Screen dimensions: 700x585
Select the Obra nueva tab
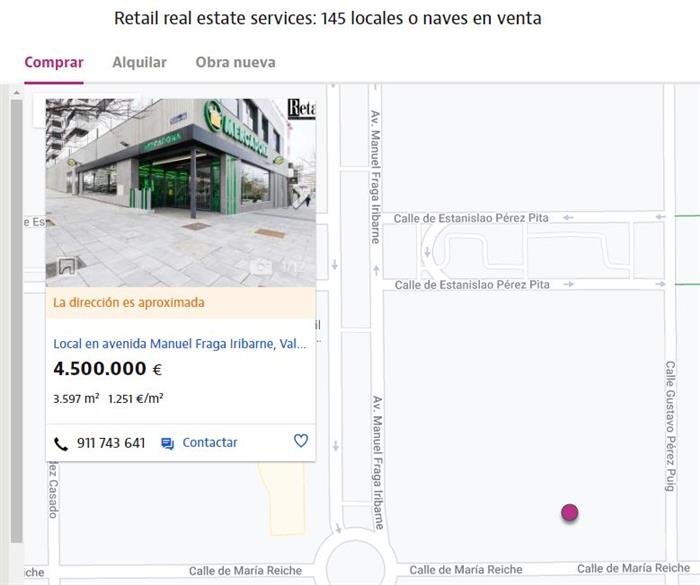[235, 62]
